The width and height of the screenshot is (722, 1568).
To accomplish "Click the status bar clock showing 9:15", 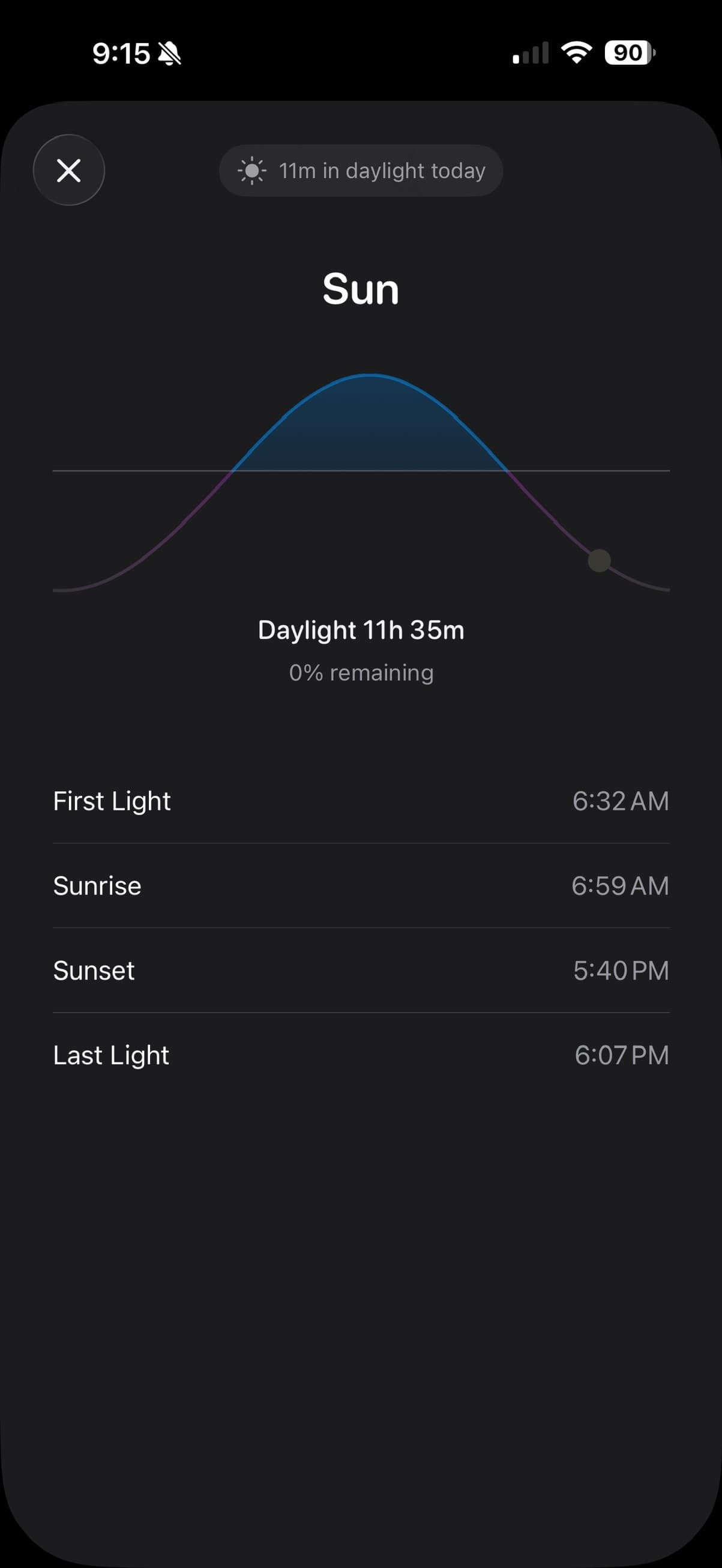I will 121,53.
